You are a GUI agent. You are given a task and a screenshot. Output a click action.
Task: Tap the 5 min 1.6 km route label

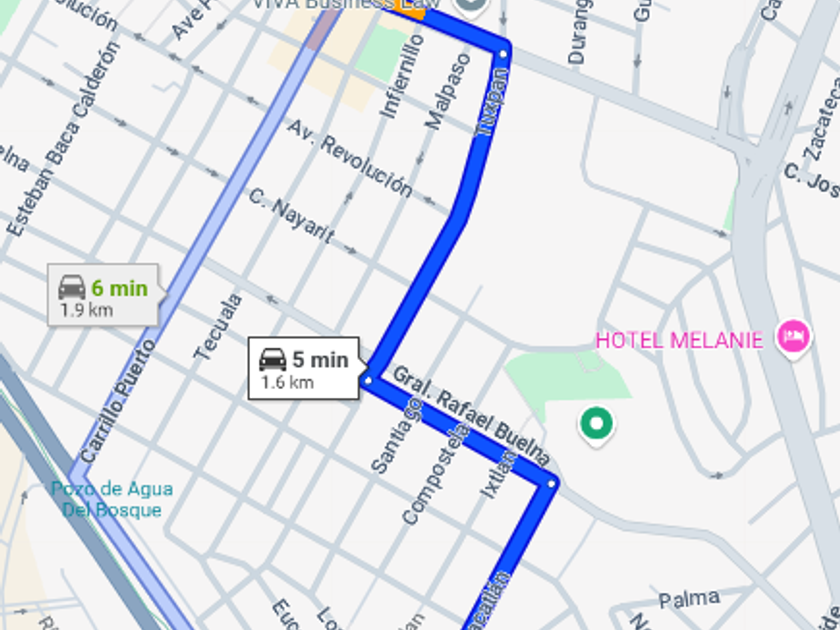click(304, 368)
